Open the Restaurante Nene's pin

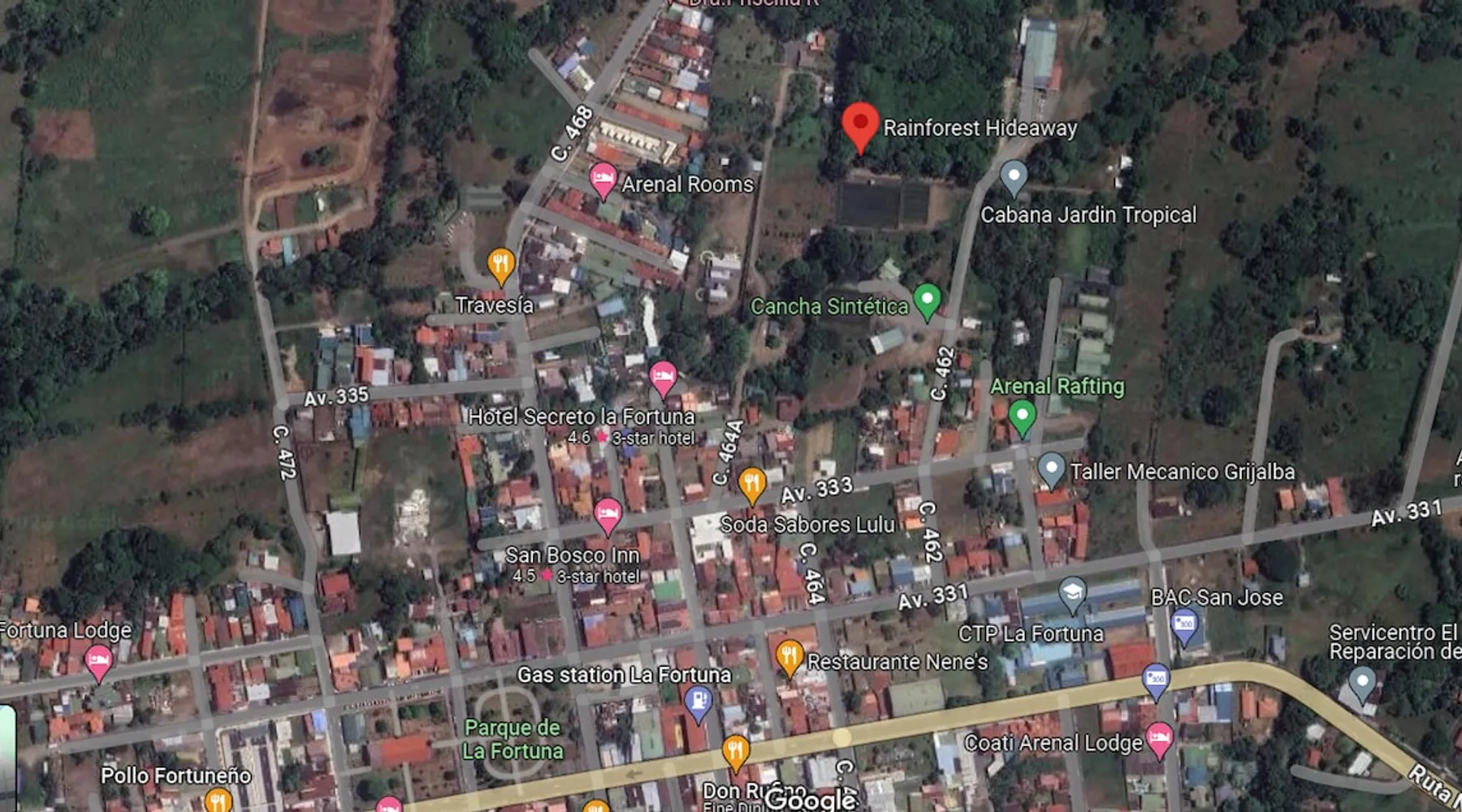coord(789,655)
